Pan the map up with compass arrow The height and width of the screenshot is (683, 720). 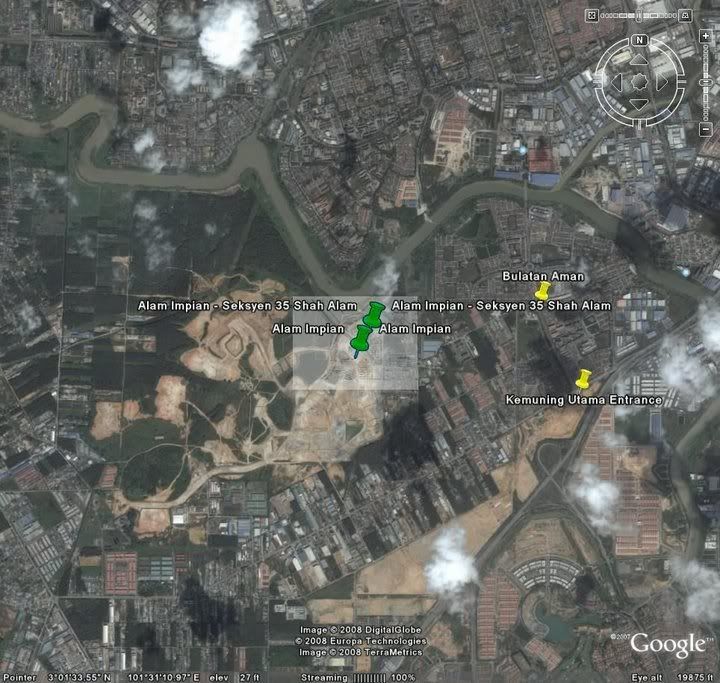coord(639,60)
